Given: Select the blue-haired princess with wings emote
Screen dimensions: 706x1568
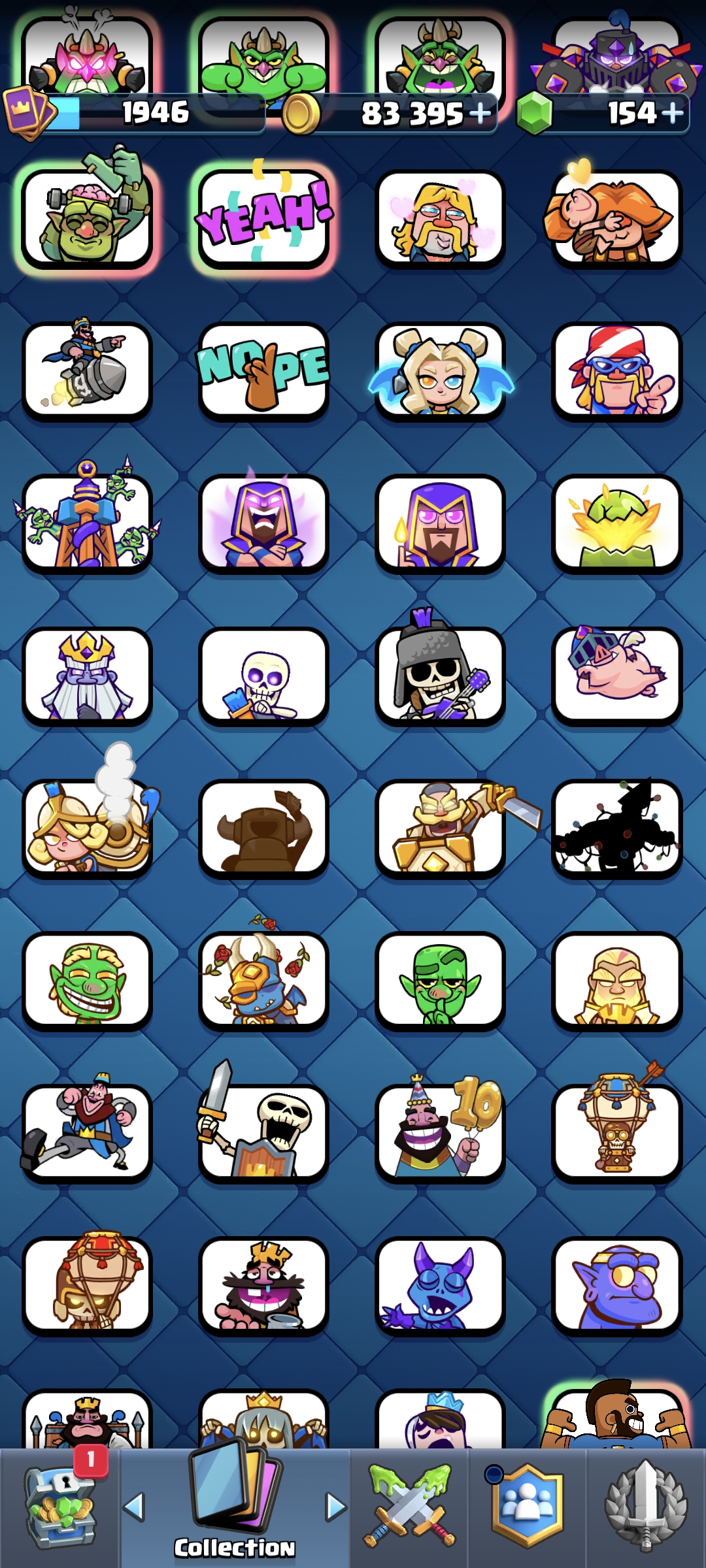Looking at the screenshot, I should [x=441, y=371].
